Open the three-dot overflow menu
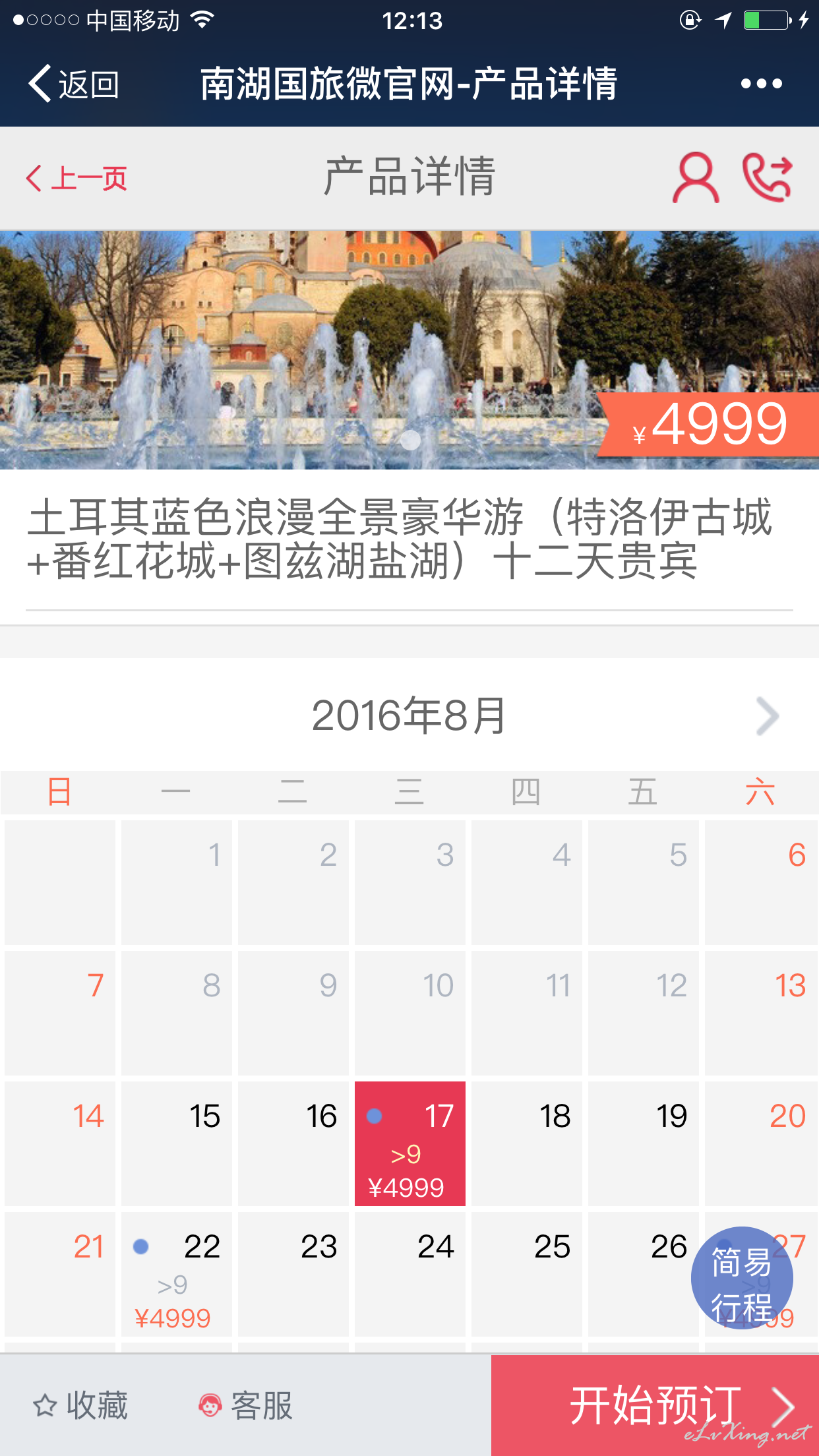 click(x=761, y=84)
